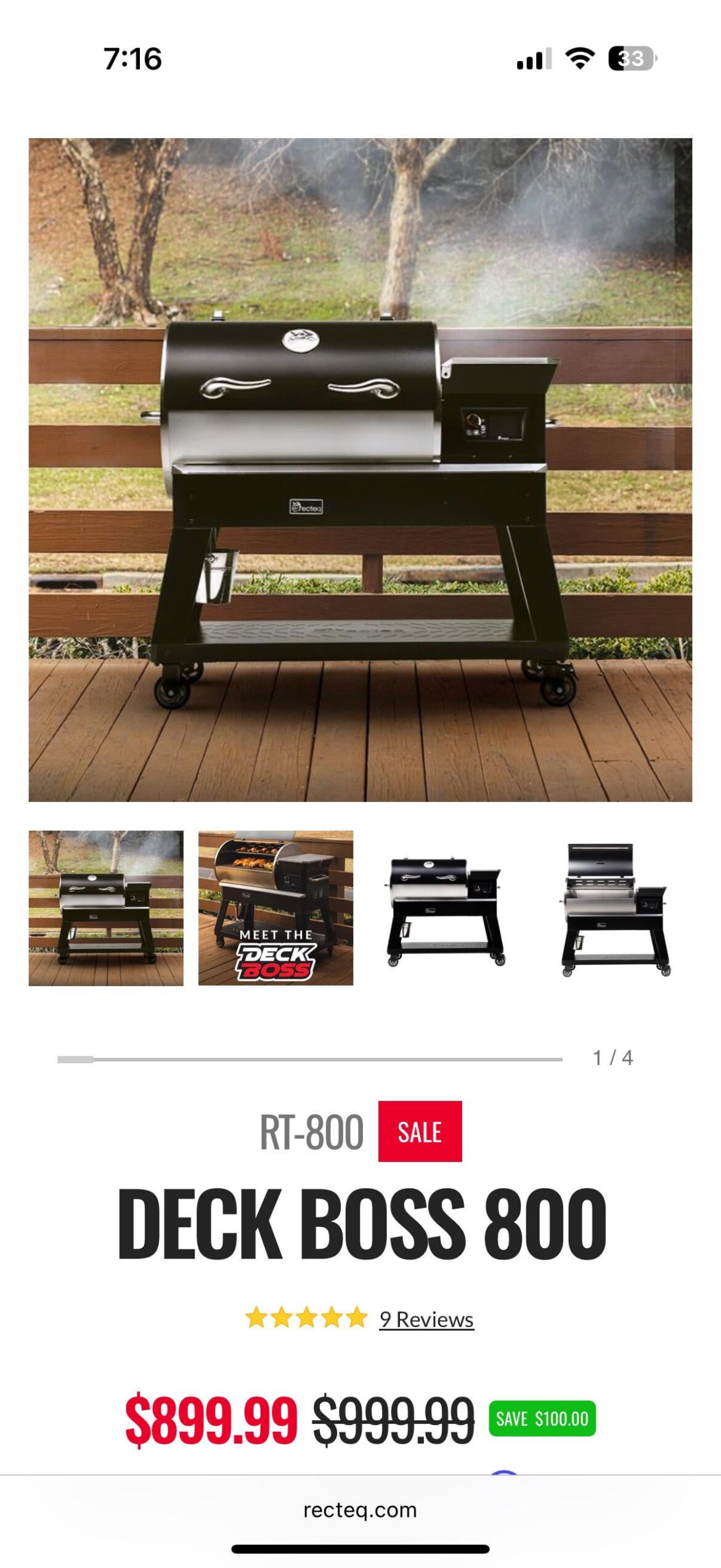Tap the cellular signal bars icon

pos(532,59)
